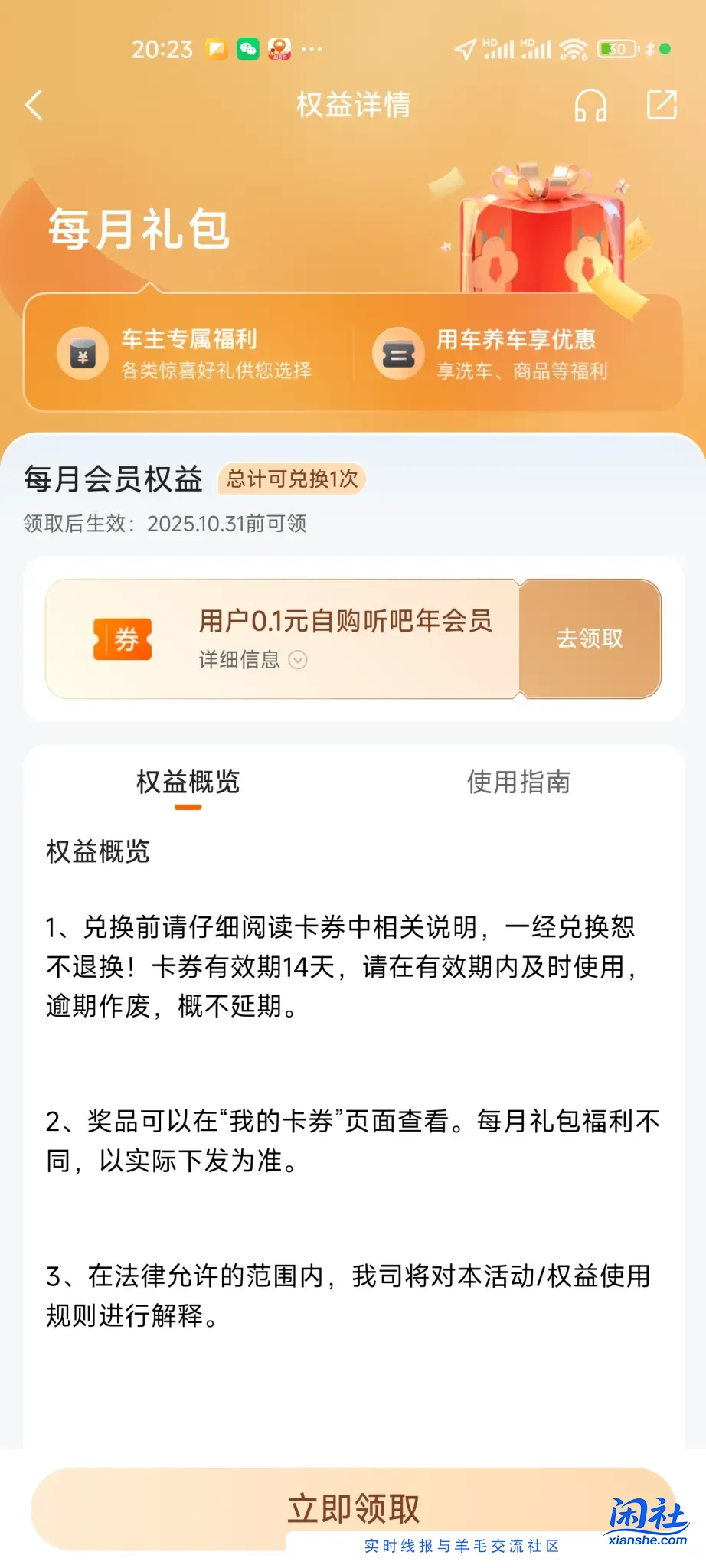
Task: Tap the back arrow to exit 权益详情
Action: coord(34,106)
